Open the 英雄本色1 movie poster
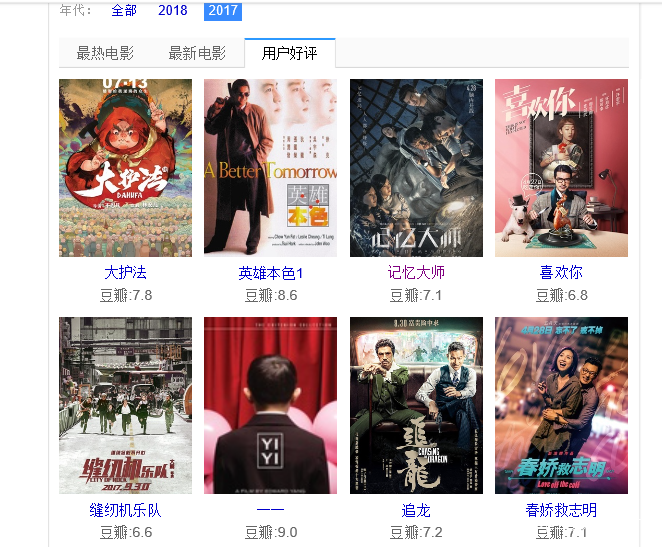The height and width of the screenshot is (547, 662). pos(270,168)
